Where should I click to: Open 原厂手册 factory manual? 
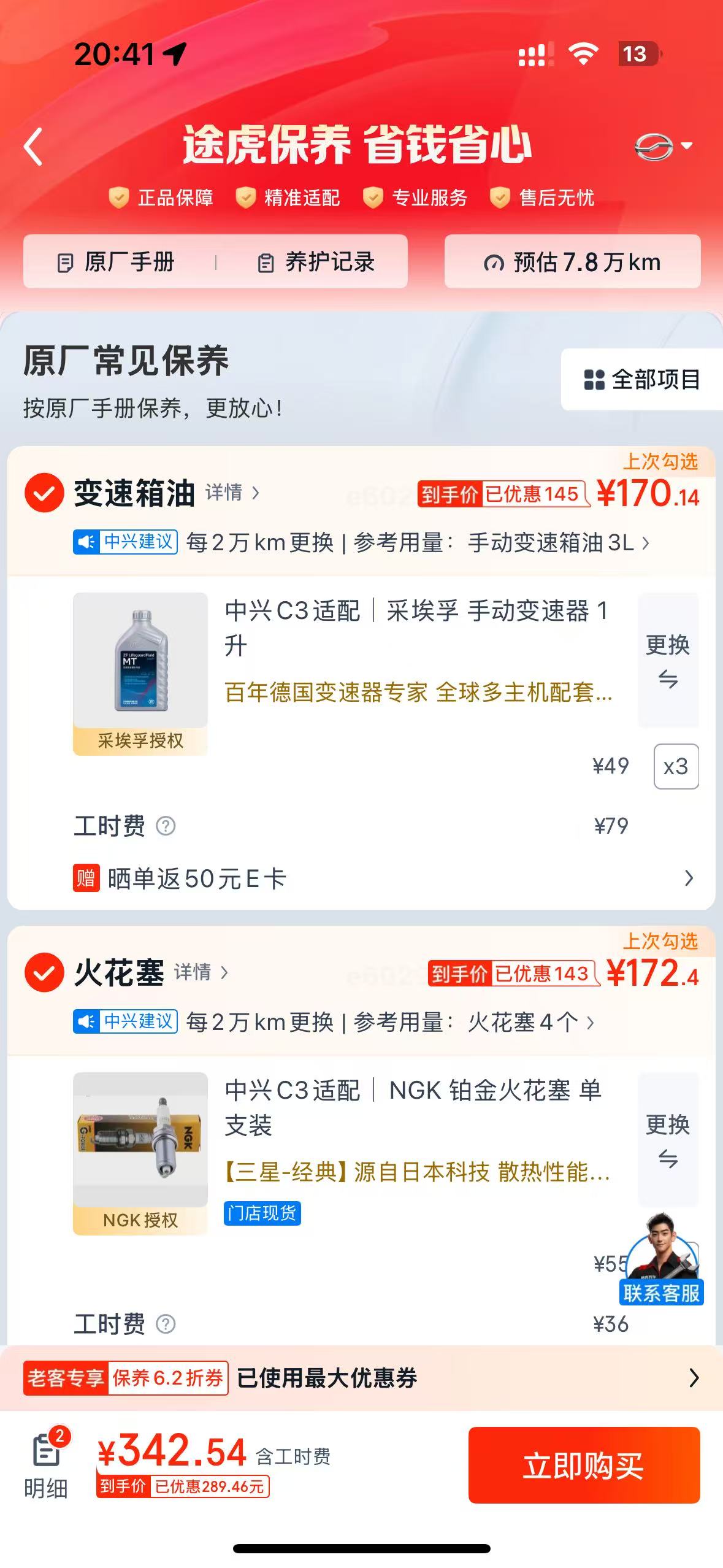tap(117, 263)
